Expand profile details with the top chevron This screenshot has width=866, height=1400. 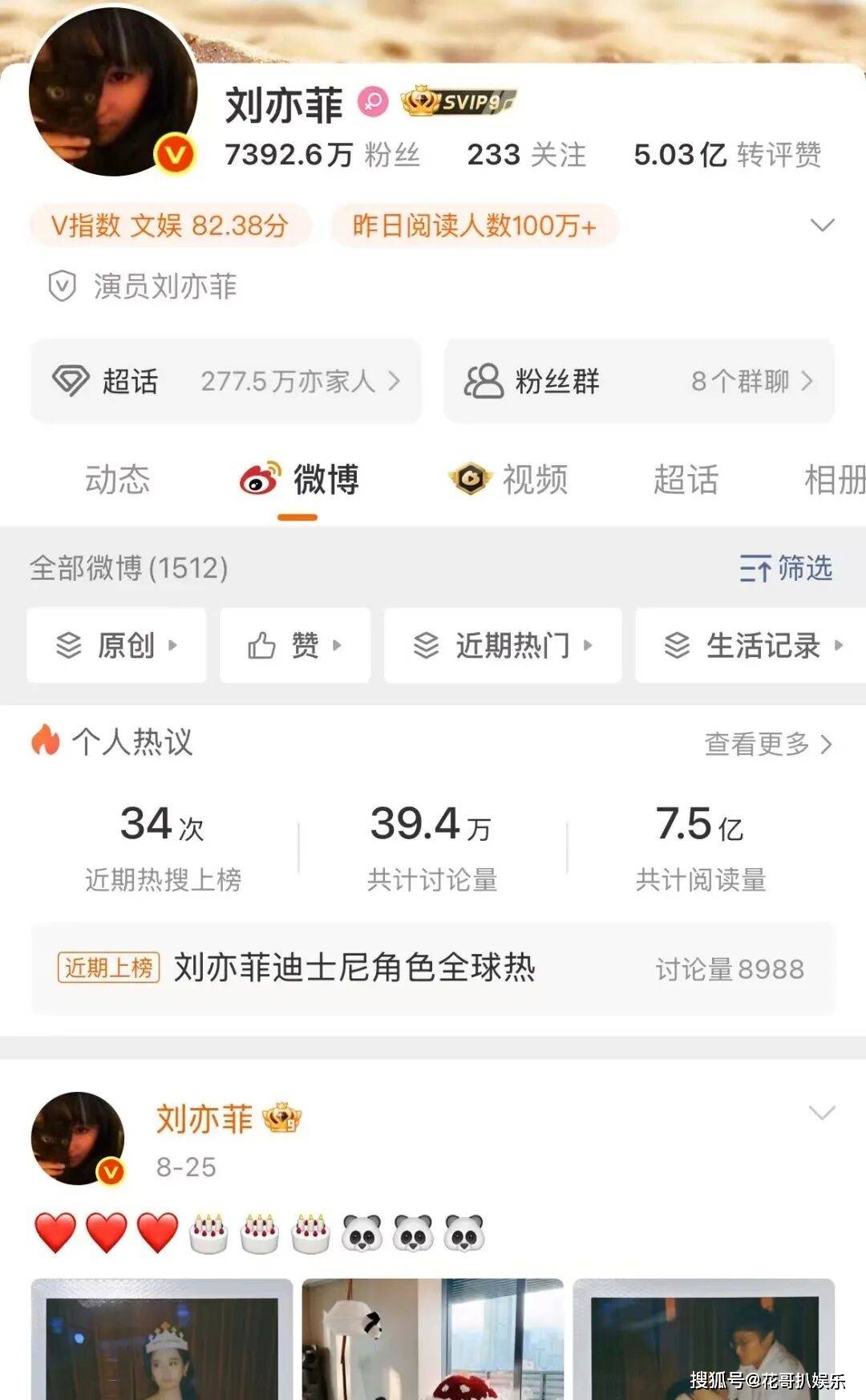point(822,225)
